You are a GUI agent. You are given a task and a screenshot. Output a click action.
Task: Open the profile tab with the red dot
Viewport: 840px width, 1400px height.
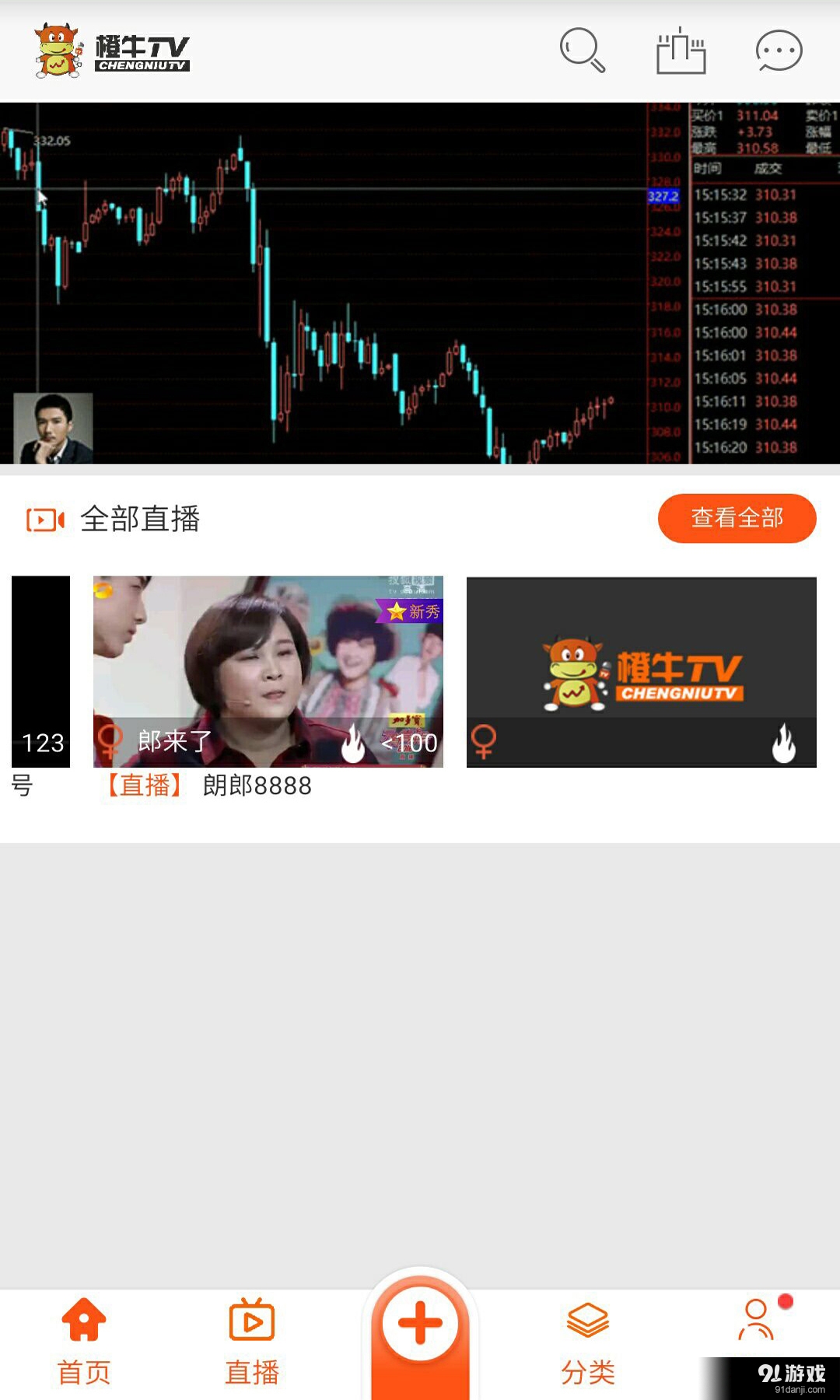(756, 1322)
